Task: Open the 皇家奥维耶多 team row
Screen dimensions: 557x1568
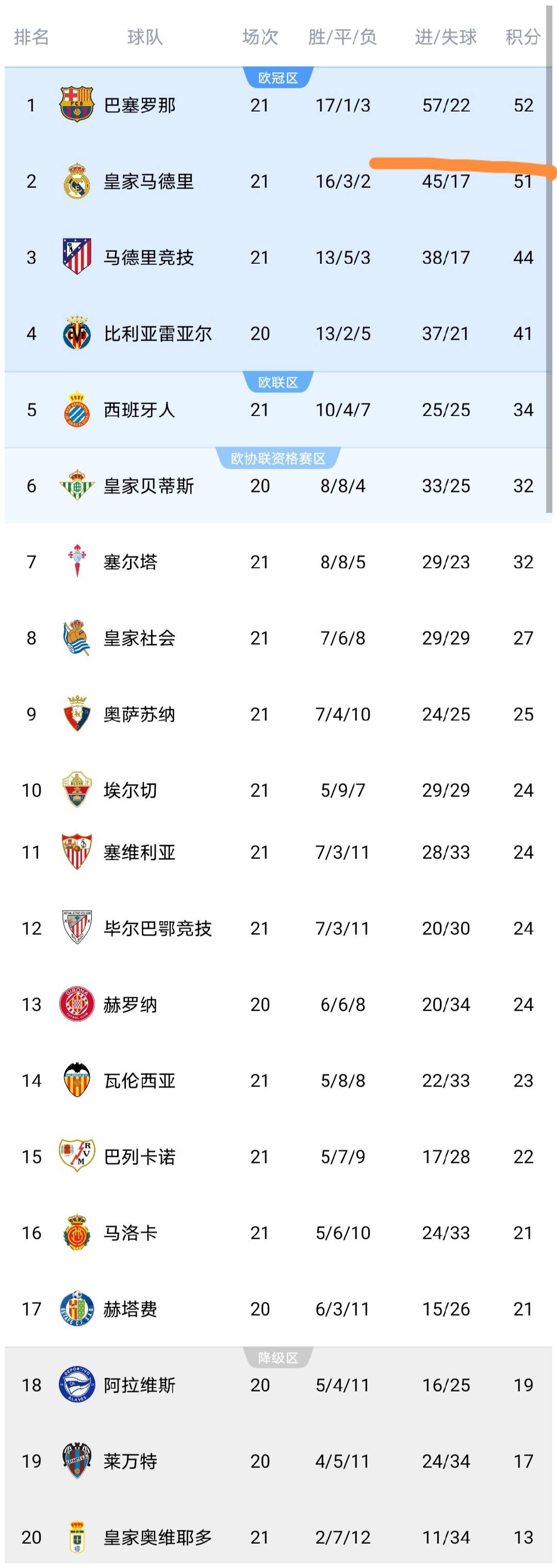Action: (x=157, y=1537)
